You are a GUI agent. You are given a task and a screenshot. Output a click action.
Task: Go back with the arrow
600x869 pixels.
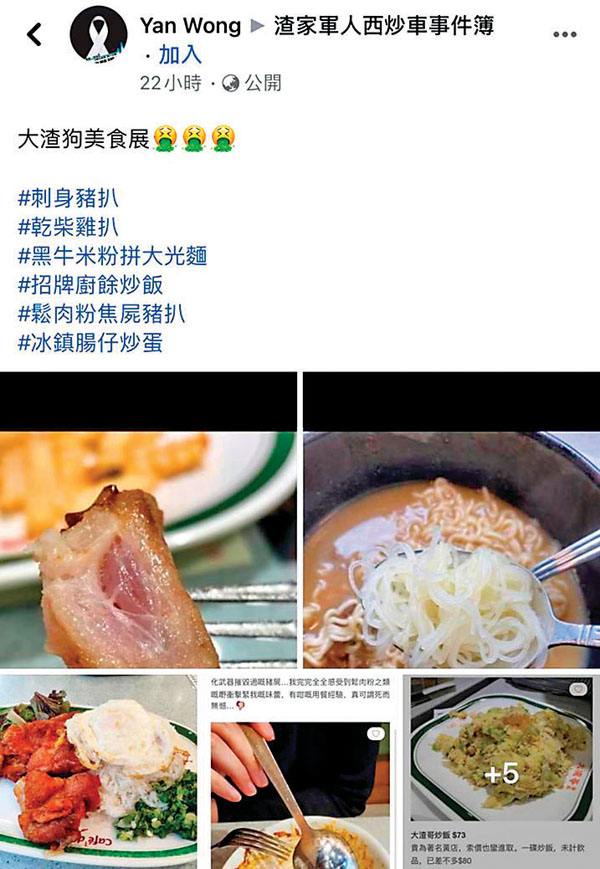tap(34, 34)
